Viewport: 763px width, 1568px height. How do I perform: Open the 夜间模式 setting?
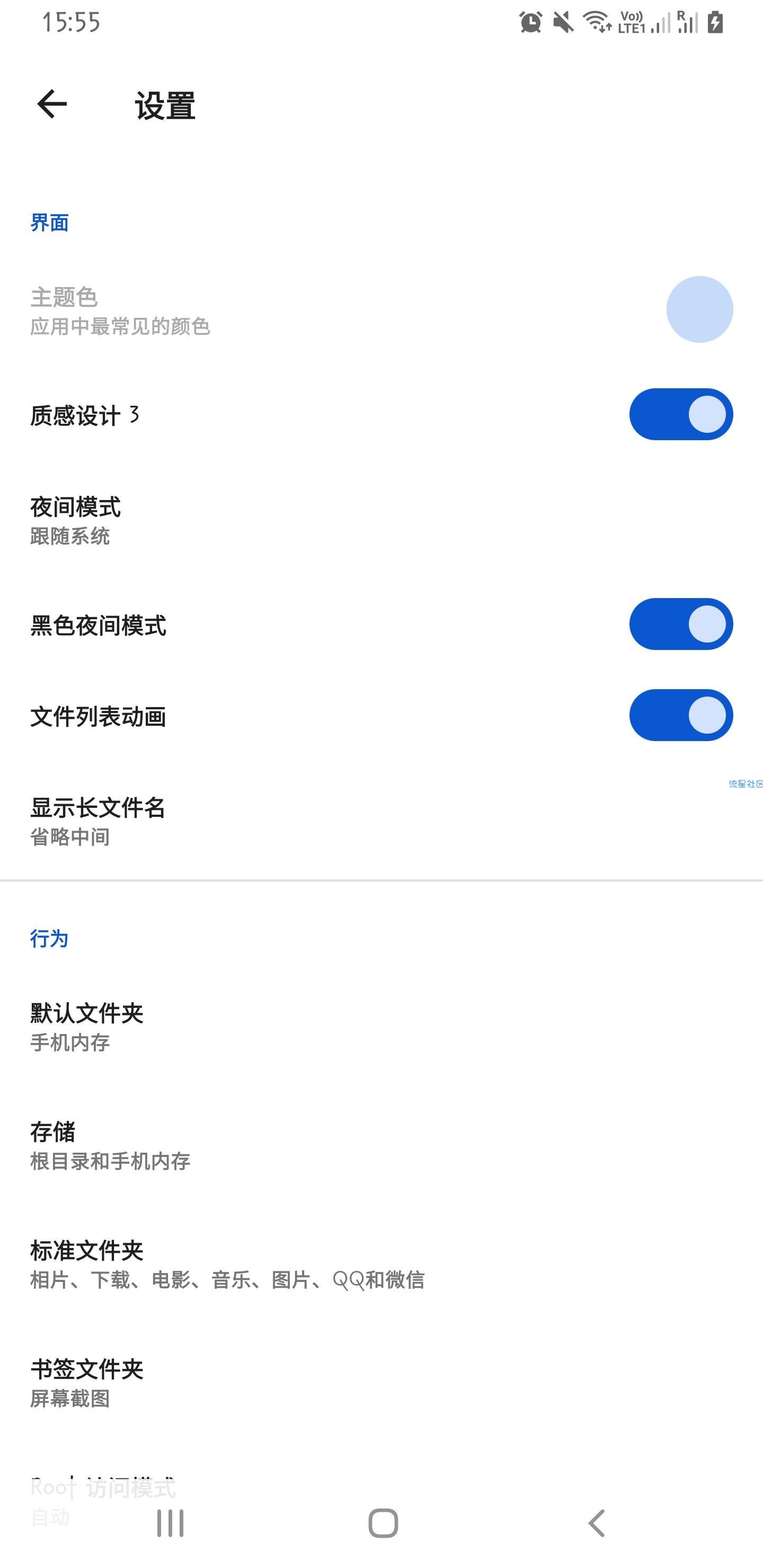point(381,520)
